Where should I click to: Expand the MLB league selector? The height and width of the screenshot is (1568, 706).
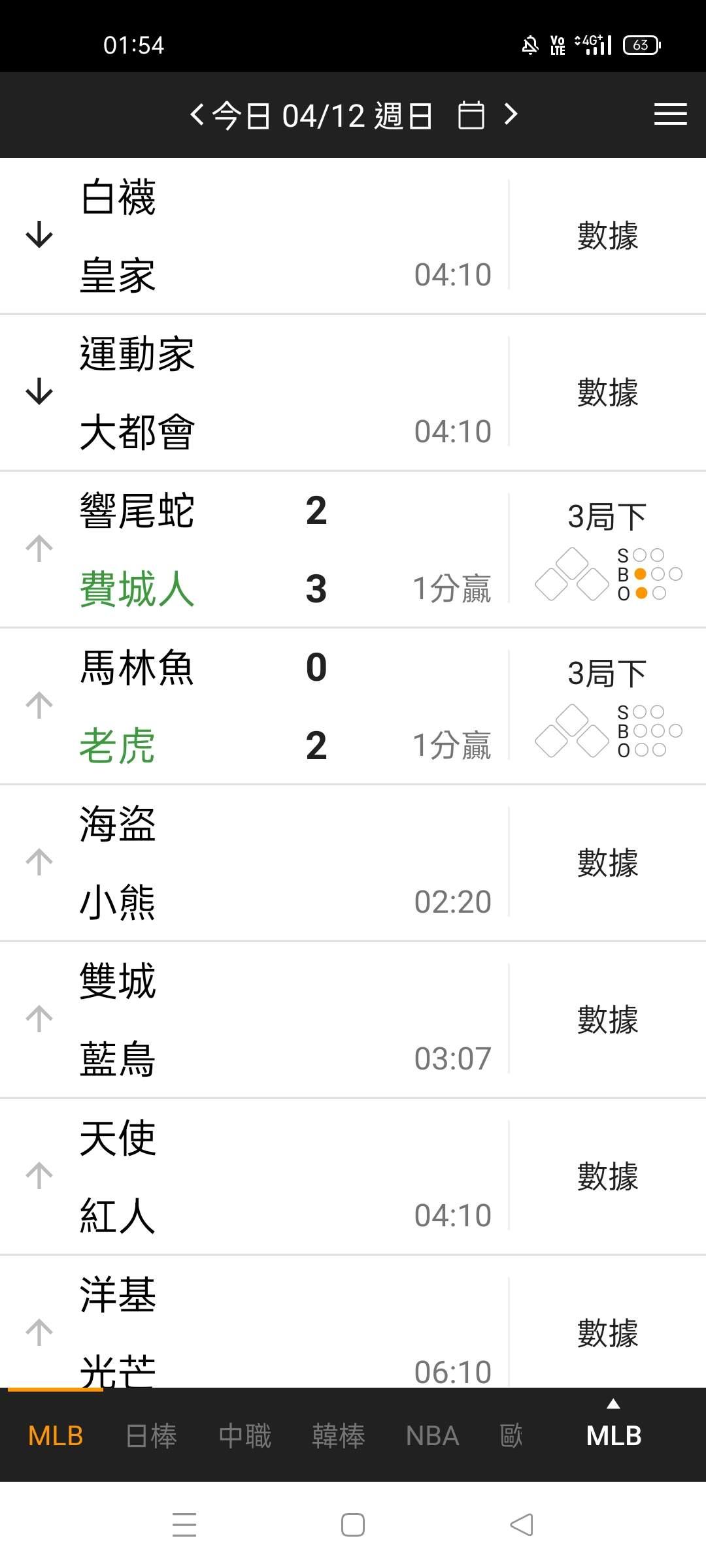coord(613,1431)
